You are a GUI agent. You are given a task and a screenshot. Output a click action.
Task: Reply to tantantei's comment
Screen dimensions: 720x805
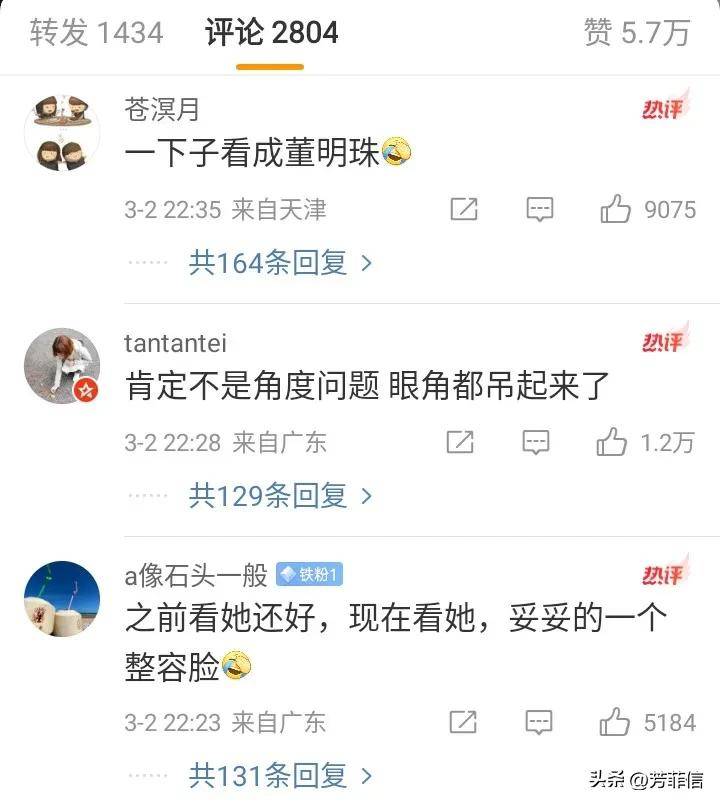click(x=537, y=442)
